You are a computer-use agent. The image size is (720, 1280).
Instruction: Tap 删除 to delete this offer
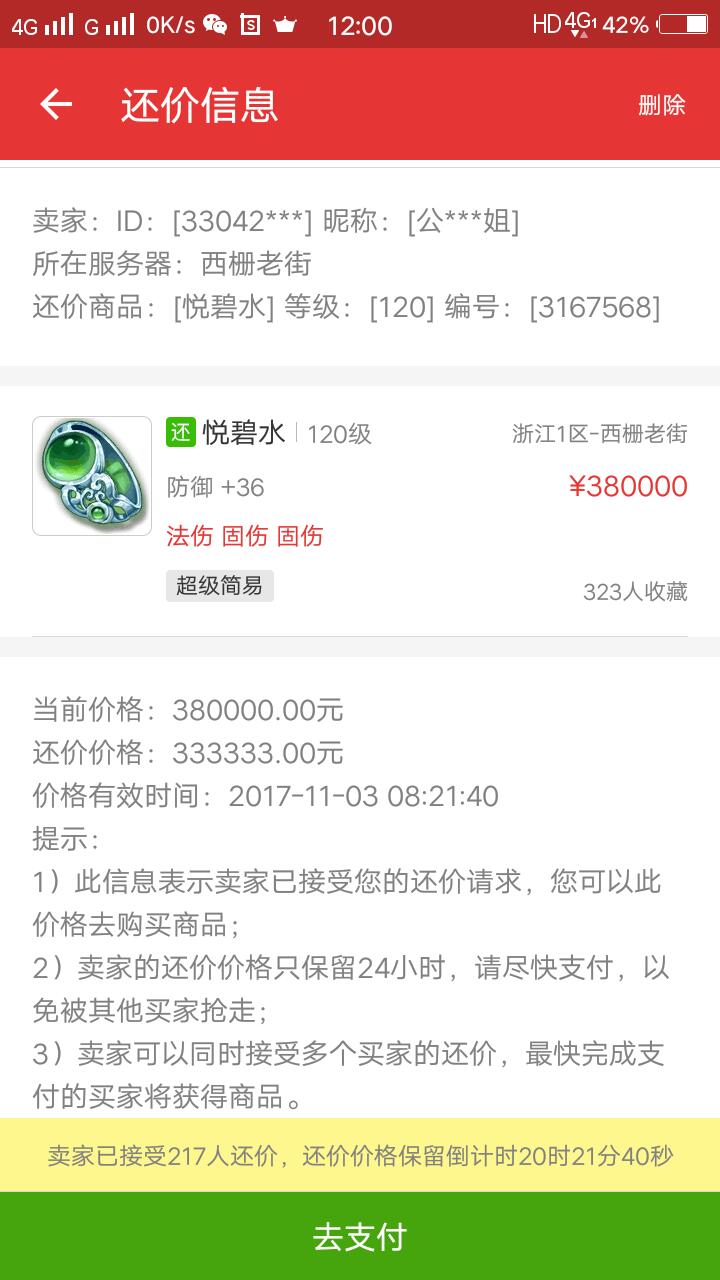(661, 105)
